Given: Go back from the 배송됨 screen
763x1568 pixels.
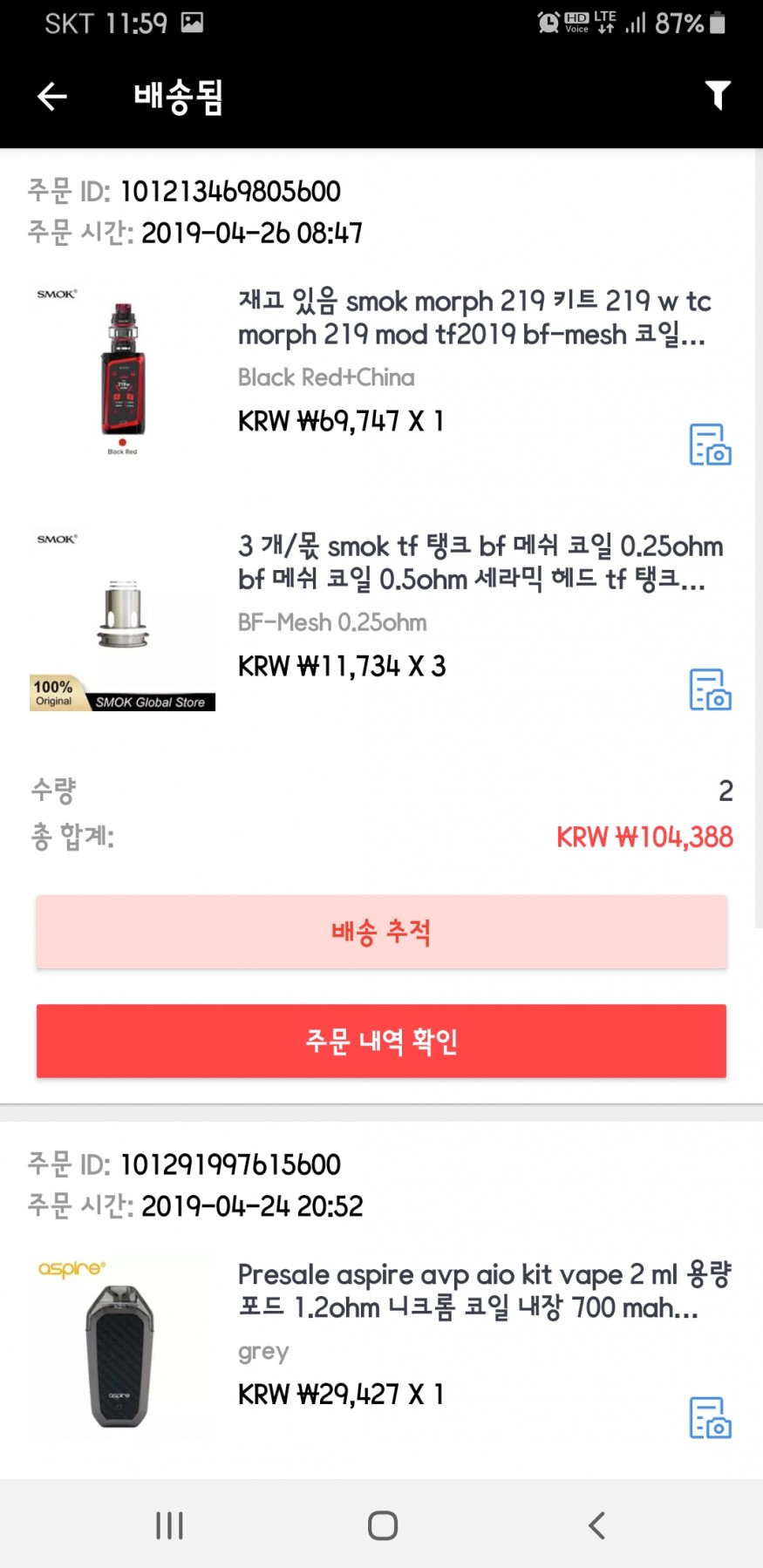Looking at the screenshot, I should point(52,96).
